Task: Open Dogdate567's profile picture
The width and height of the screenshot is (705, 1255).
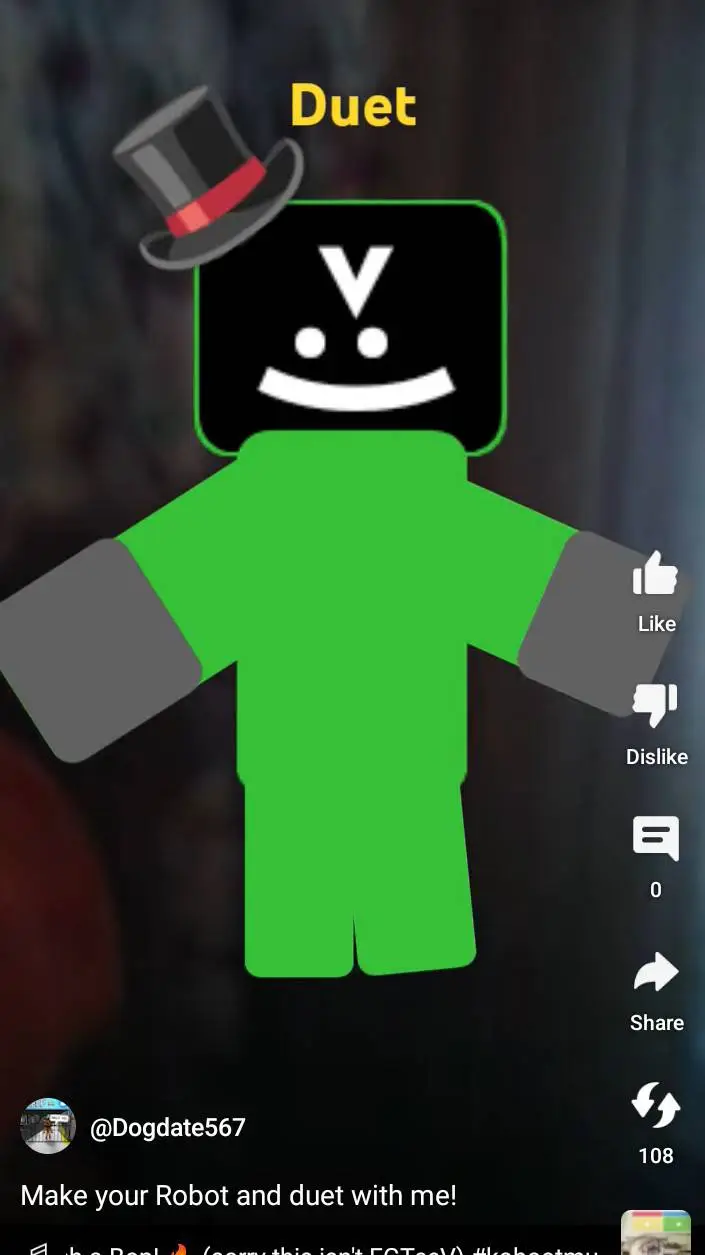Action: 48,1126
